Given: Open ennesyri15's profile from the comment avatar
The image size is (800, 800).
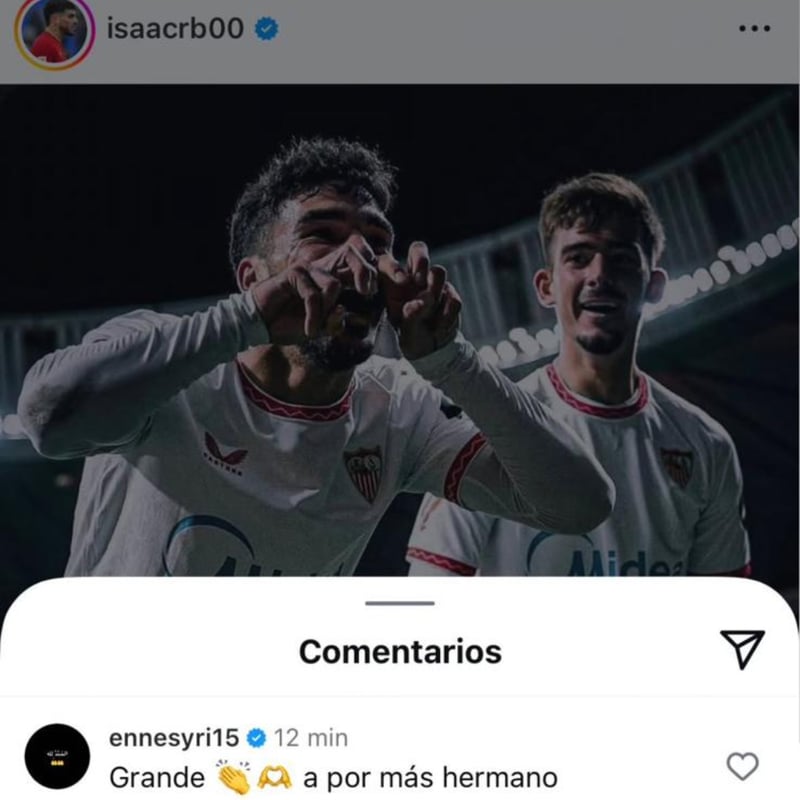Looking at the screenshot, I should tap(57, 756).
